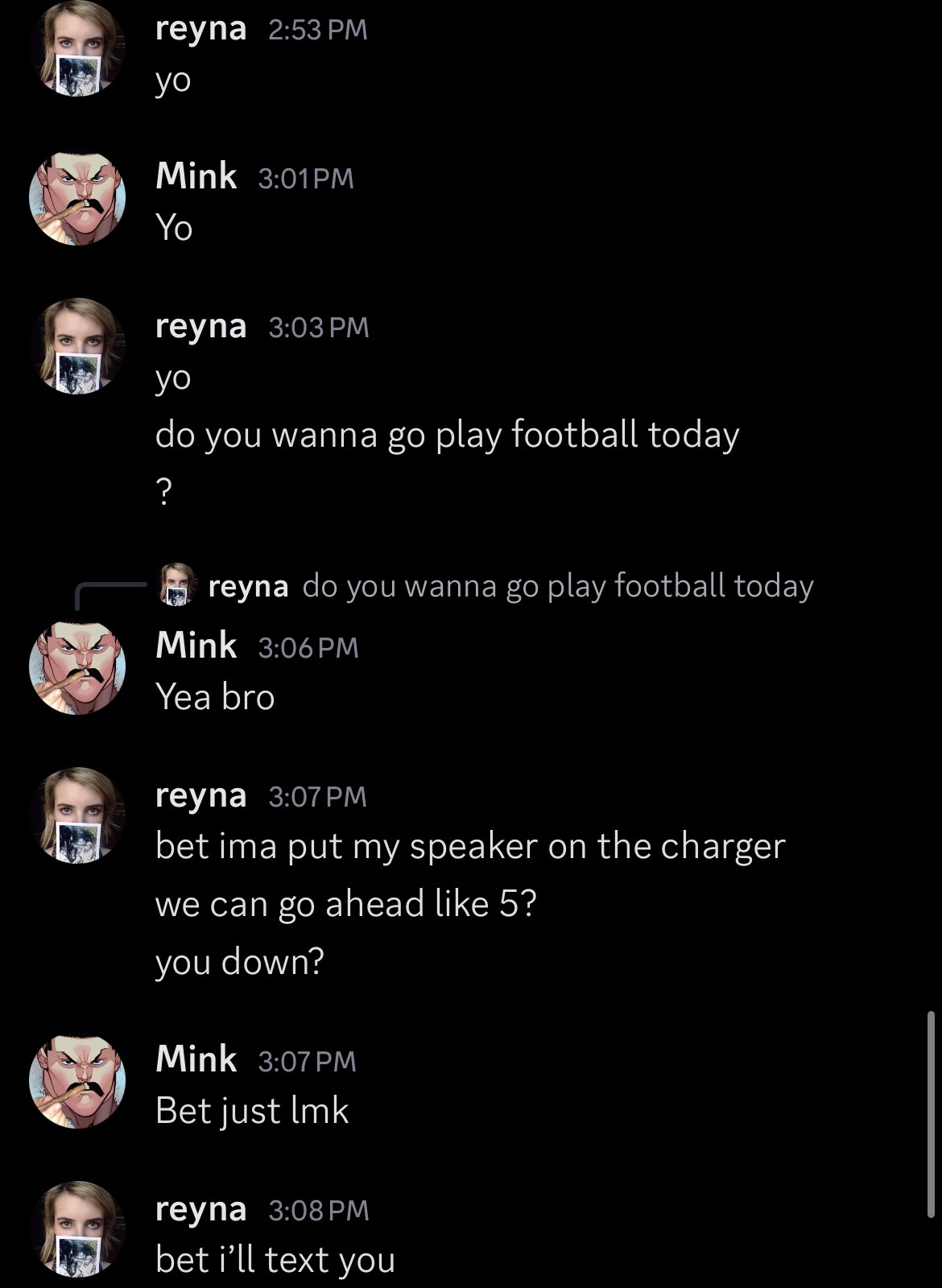Open reyna's avatar beside the speaker charger message
Screen dimensions: 942x1288
coord(77,815)
